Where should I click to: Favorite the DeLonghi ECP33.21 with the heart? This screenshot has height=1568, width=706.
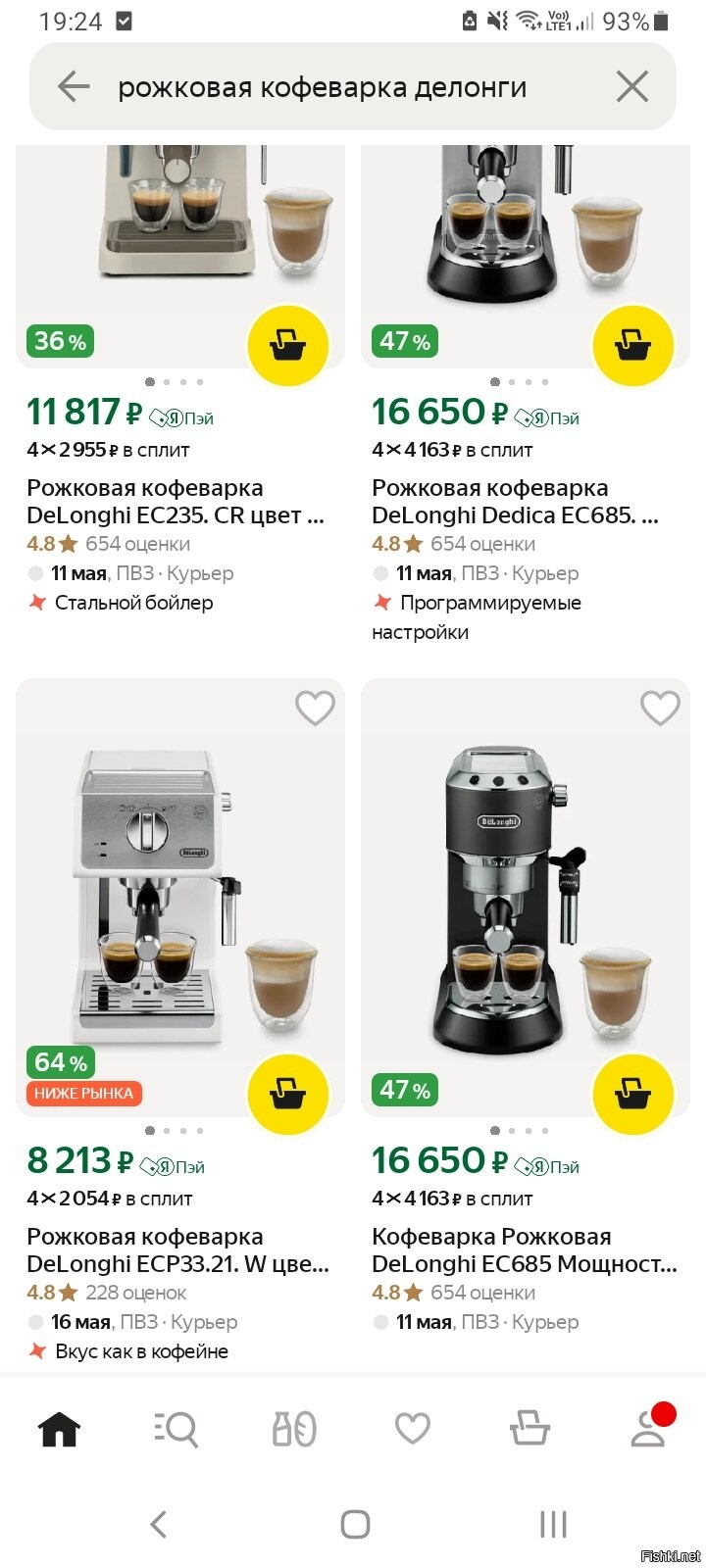coord(315,708)
